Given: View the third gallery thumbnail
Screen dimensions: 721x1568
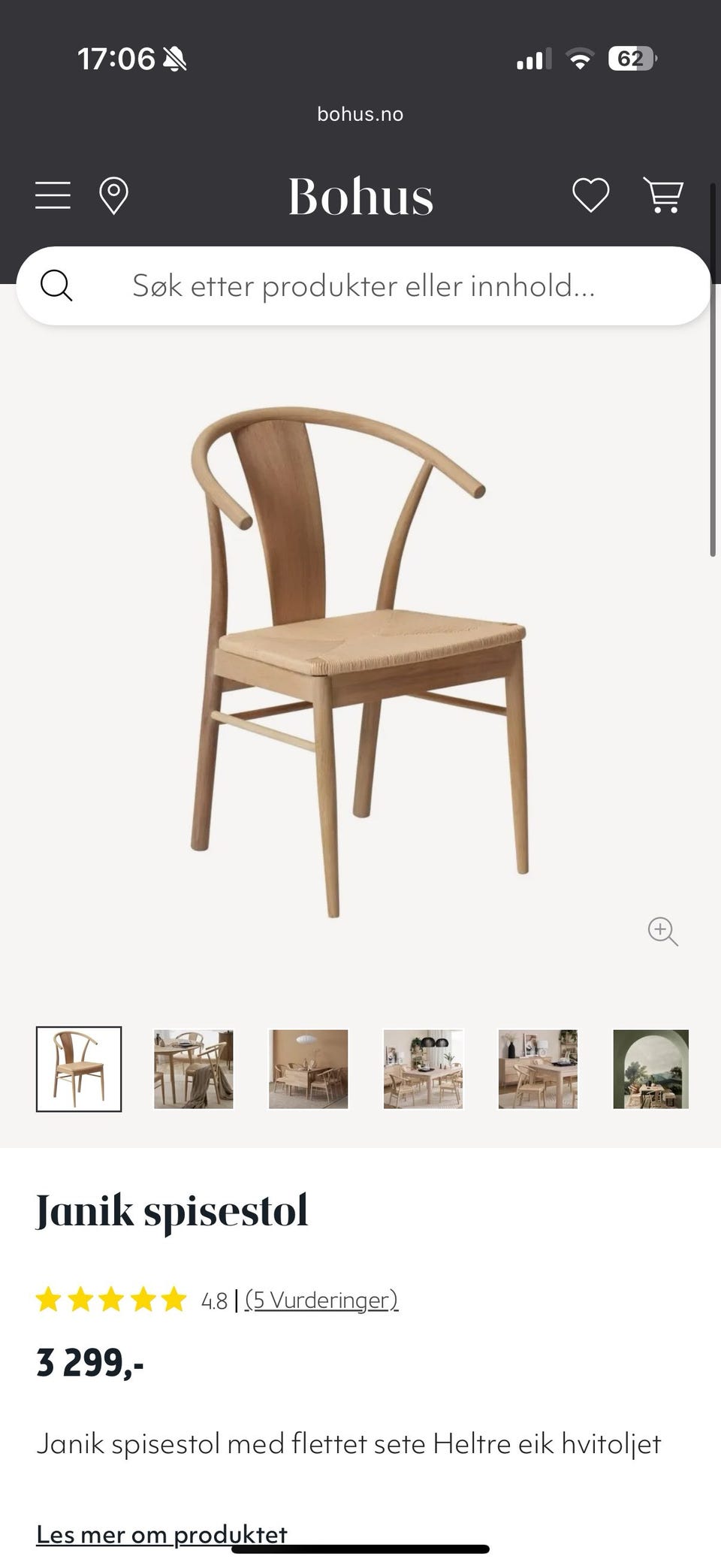Looking at the screenshot, I should [x=309, y=1068].
